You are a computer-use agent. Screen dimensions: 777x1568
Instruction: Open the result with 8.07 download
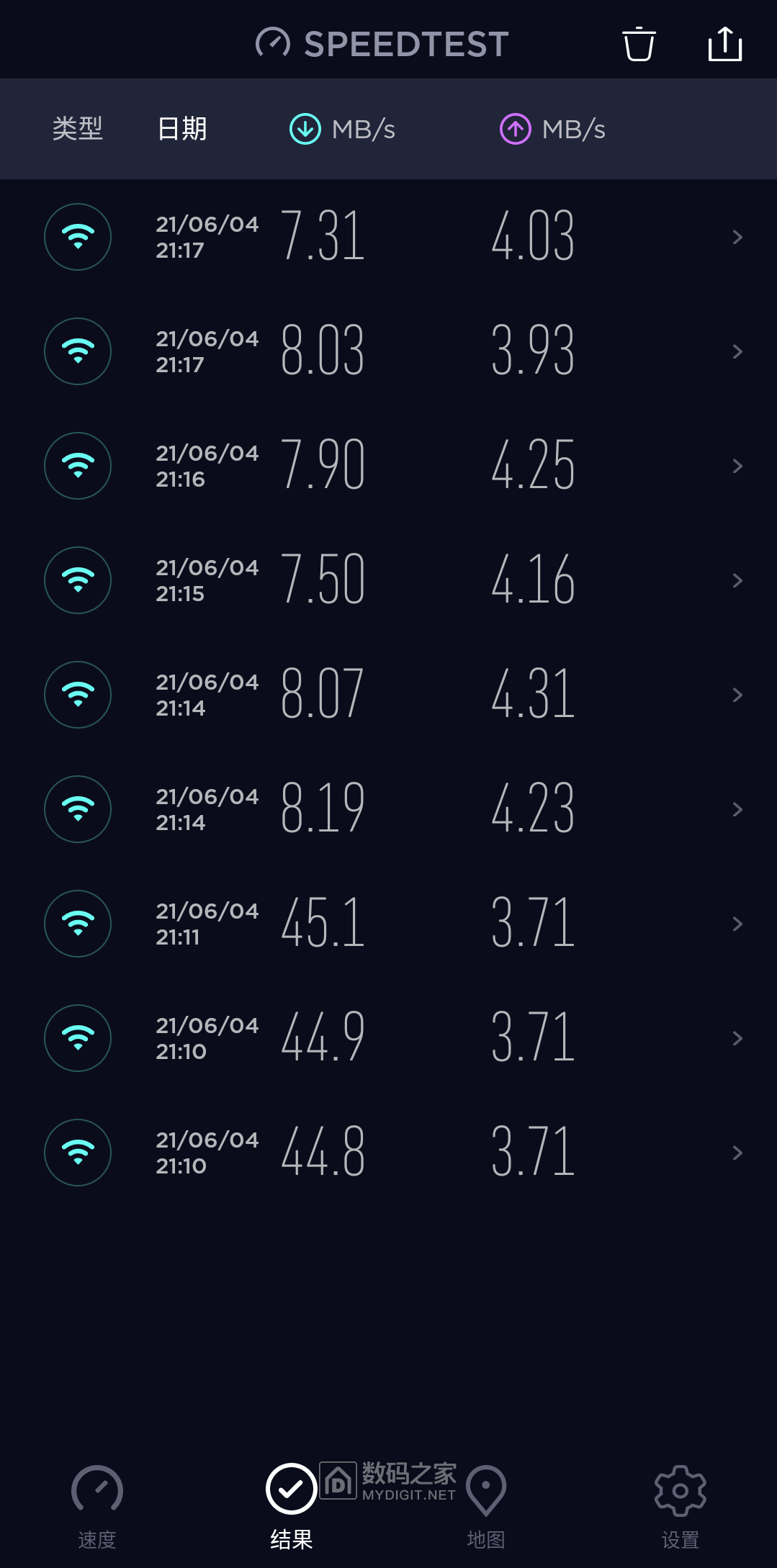click(389, 695)
